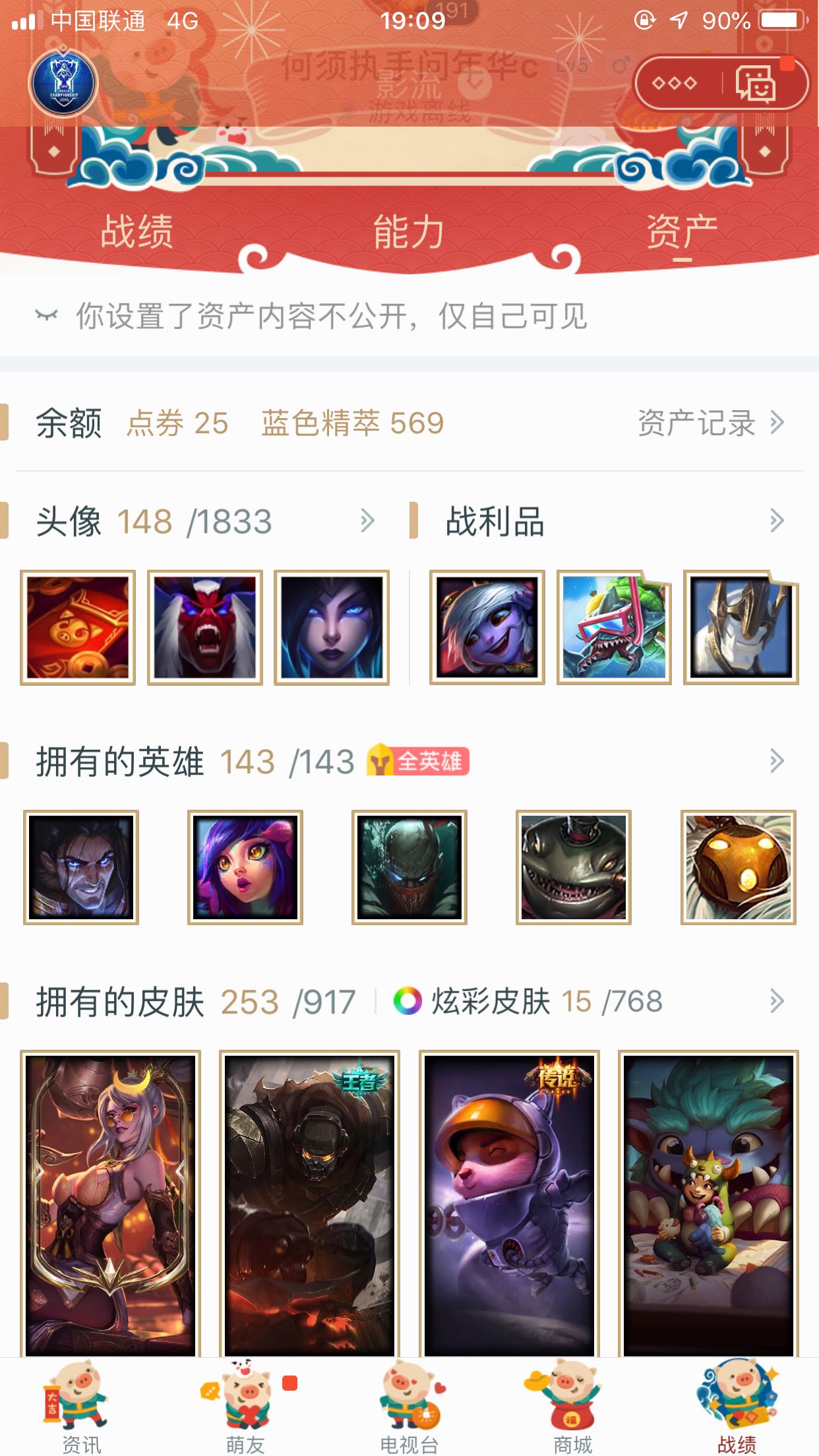819x1456 pixels.
Task: View all 拥有的英雄 owned champions
Action: tap(776, 762)
